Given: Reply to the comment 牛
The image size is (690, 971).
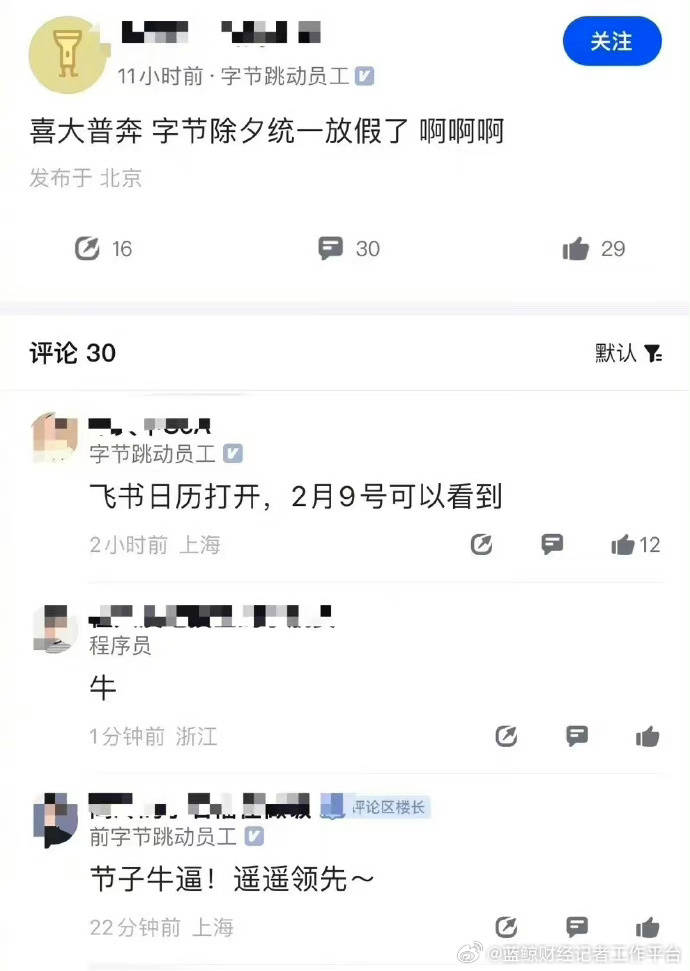Looking at the screenshot, I should pyautogui.click(x=577, y=737).
